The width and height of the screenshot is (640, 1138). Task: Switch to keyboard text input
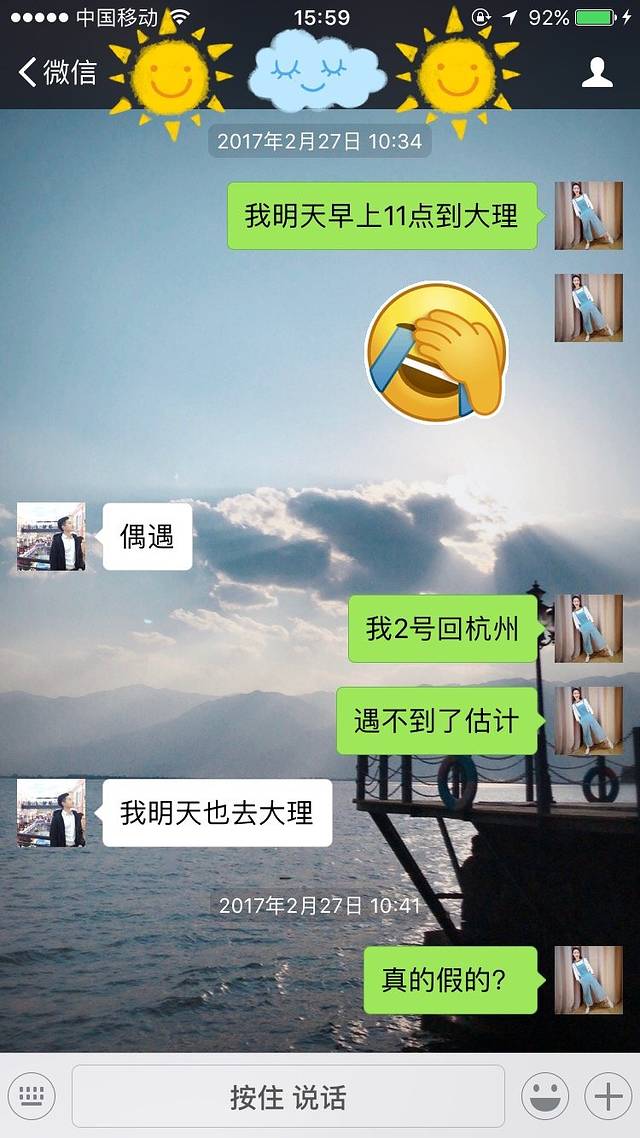tap(32, 1096)
